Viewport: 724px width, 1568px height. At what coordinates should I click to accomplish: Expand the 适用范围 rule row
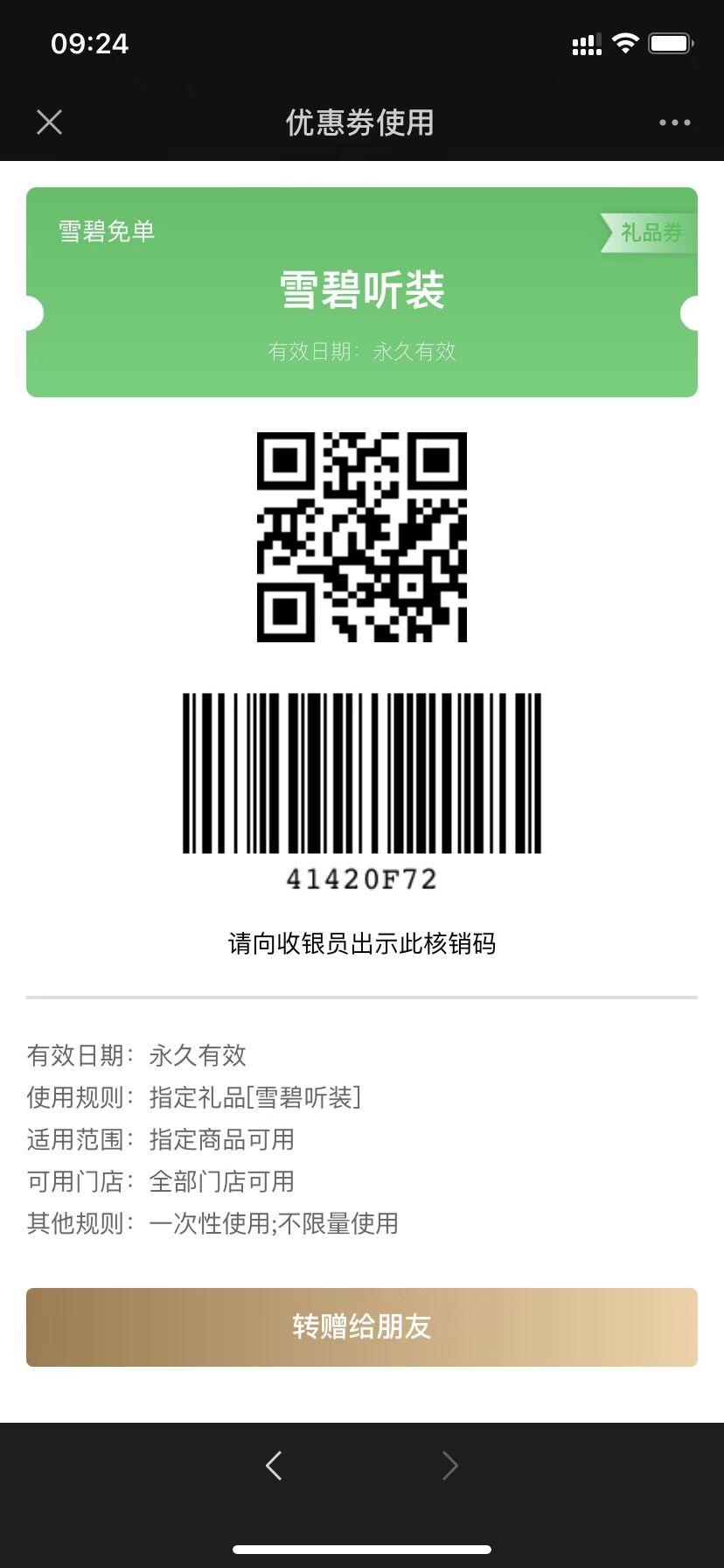point(162,1140)
